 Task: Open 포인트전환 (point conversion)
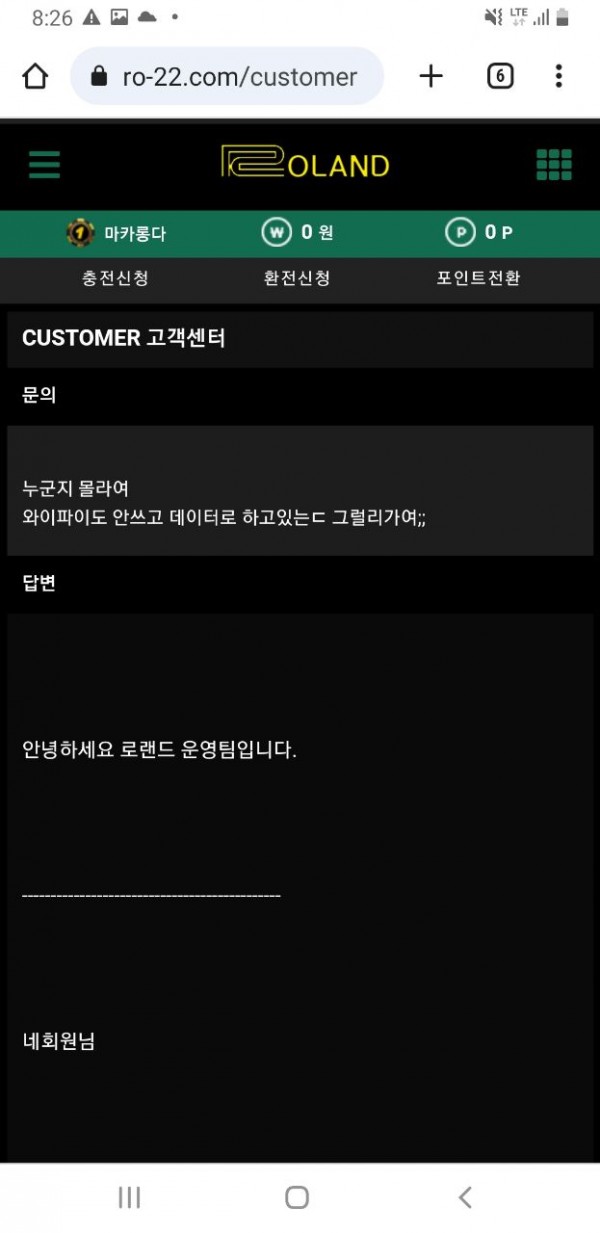[478, 278]
